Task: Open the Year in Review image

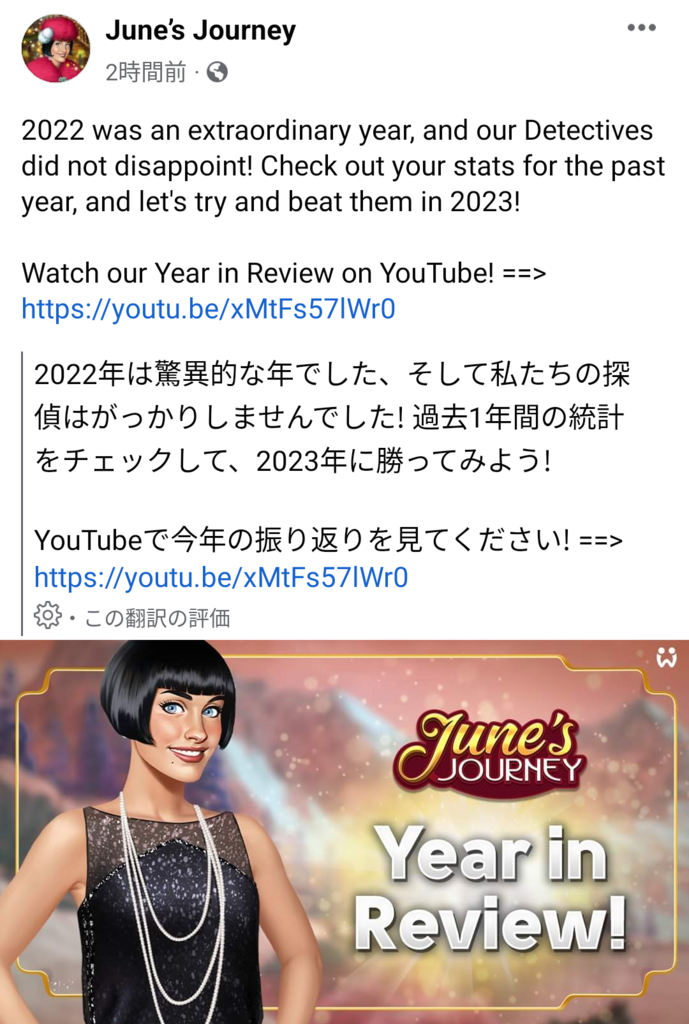Action: click(x=344, y=830)
